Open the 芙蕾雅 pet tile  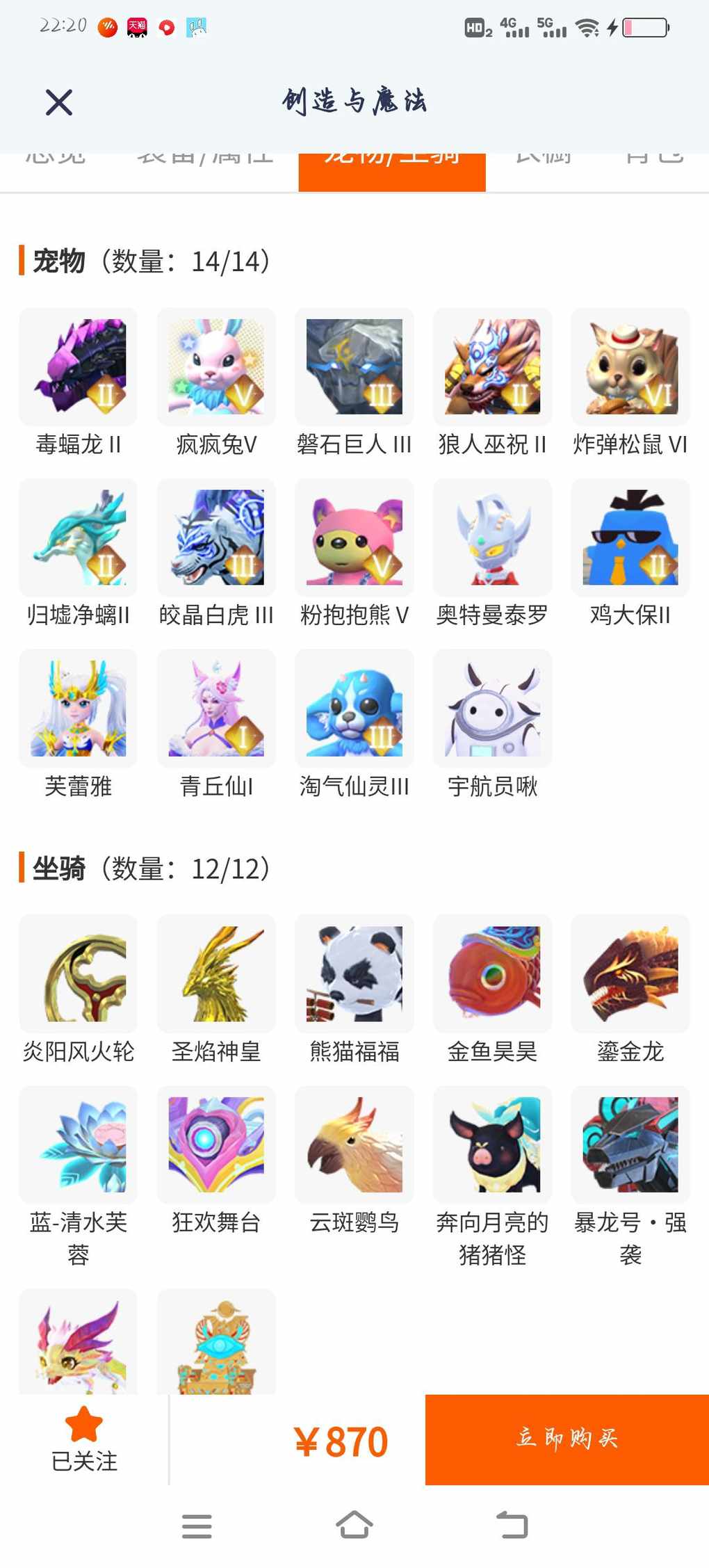(78, 709)
